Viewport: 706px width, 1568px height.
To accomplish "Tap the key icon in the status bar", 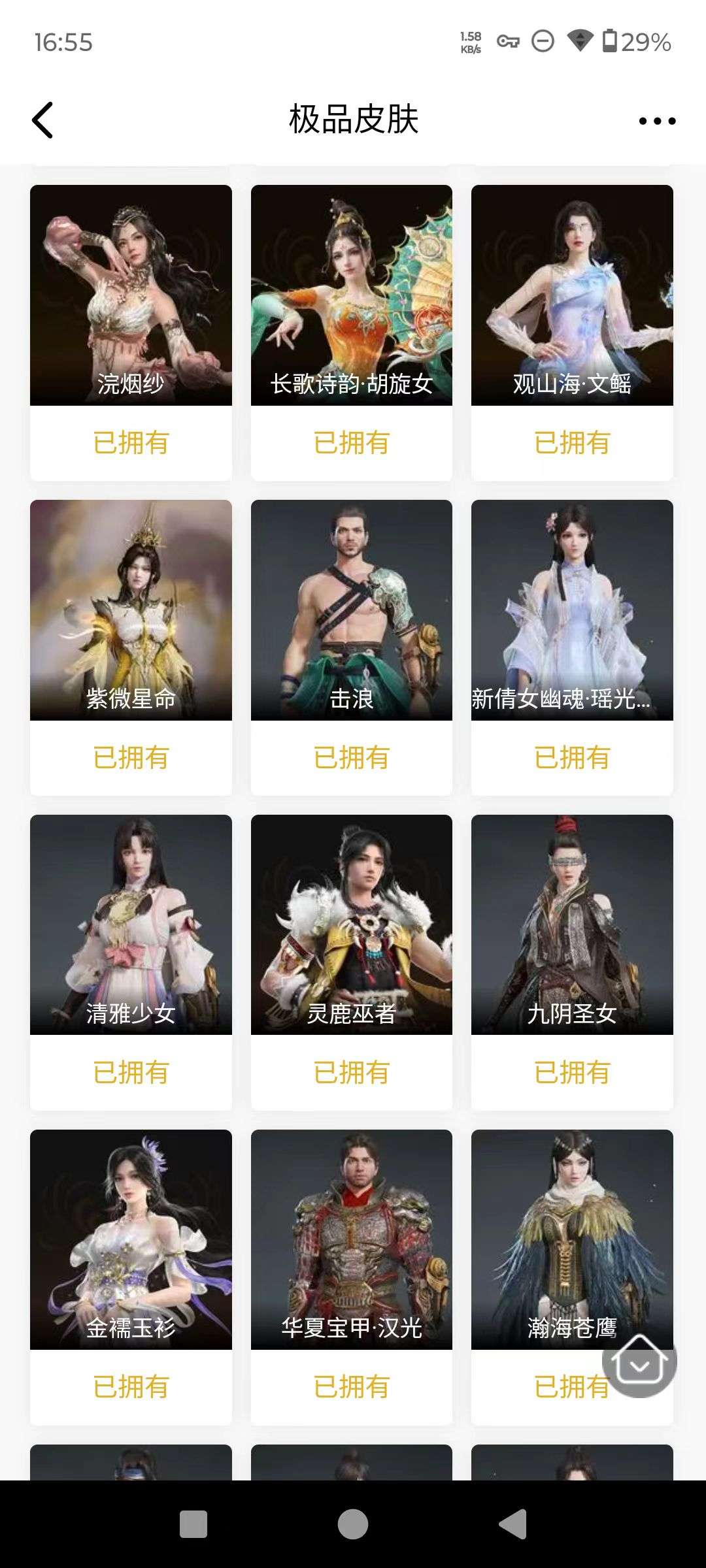I will [x=509, y=41].
